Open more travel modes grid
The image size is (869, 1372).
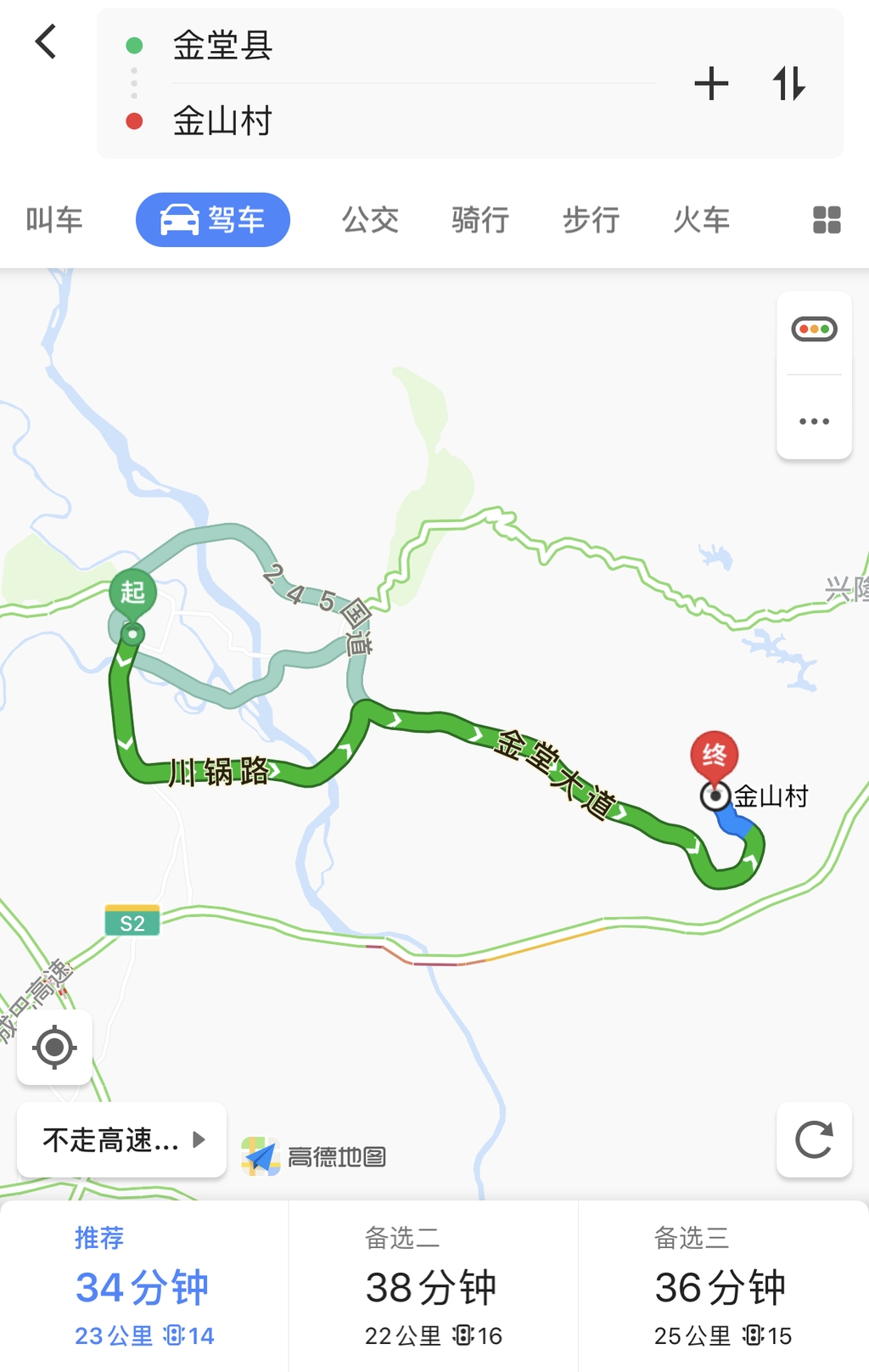click(827, 220)
